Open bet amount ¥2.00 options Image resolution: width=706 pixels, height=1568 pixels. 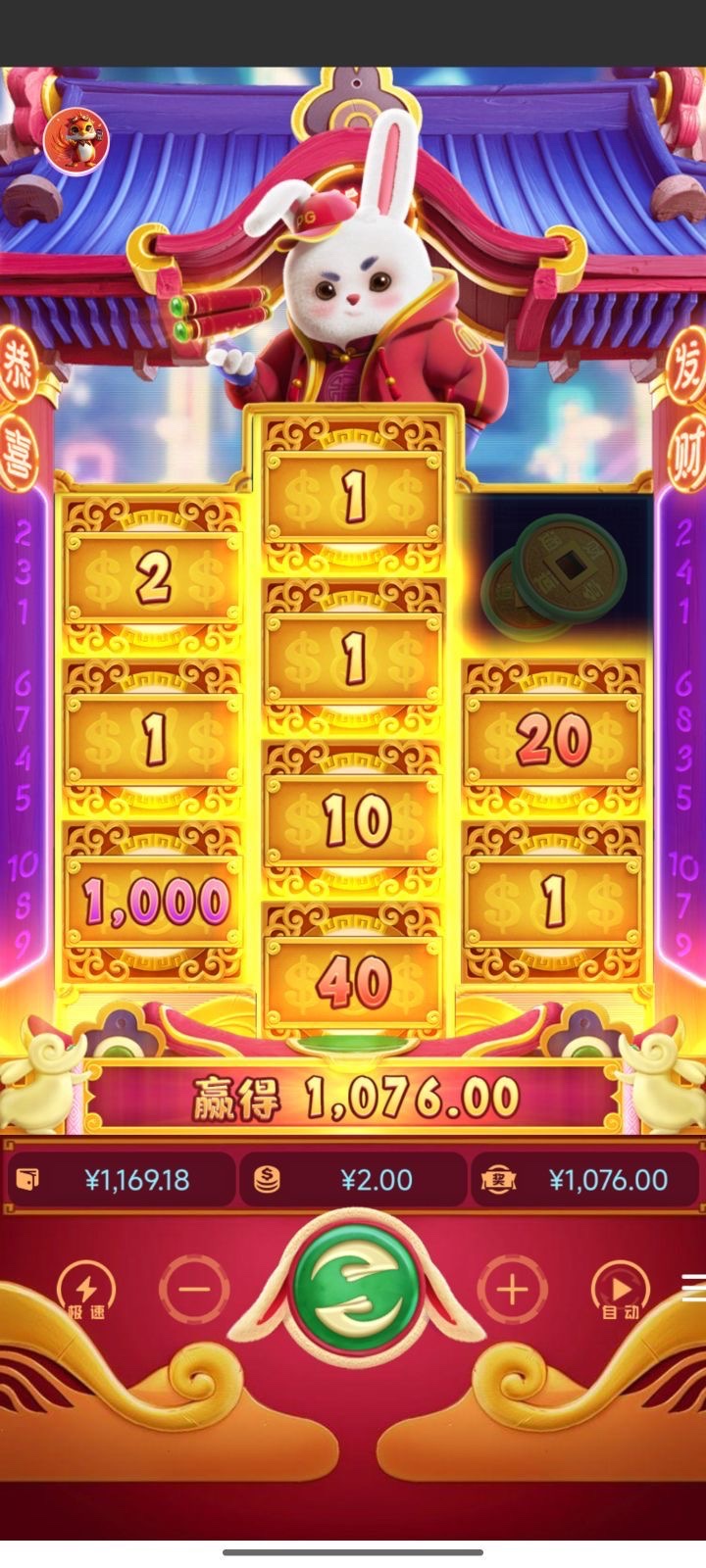(x=353, y=1179)
